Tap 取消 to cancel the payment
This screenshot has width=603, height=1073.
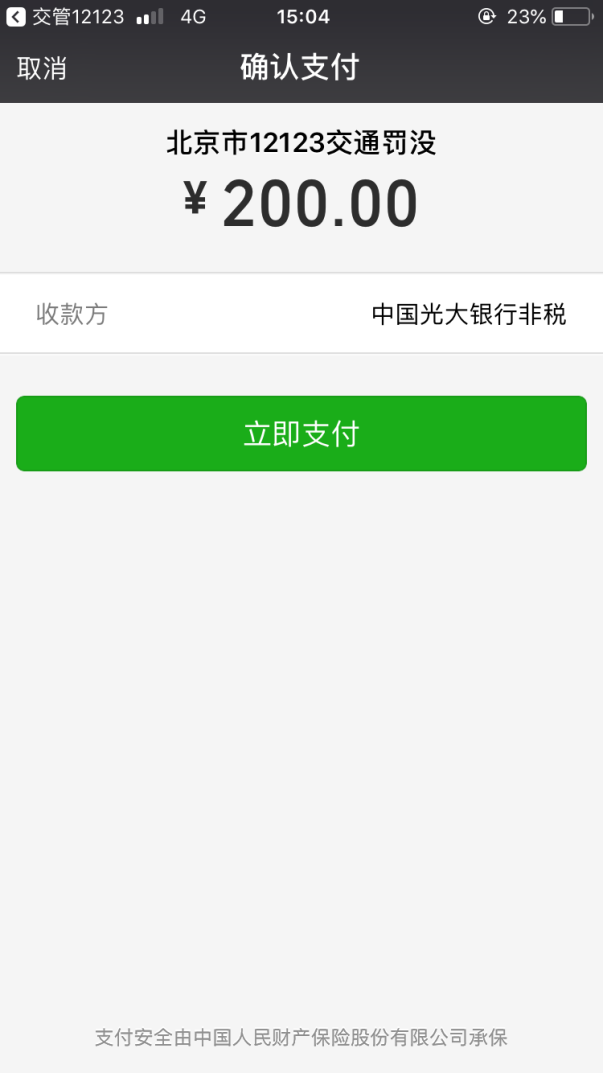point(42,68)
